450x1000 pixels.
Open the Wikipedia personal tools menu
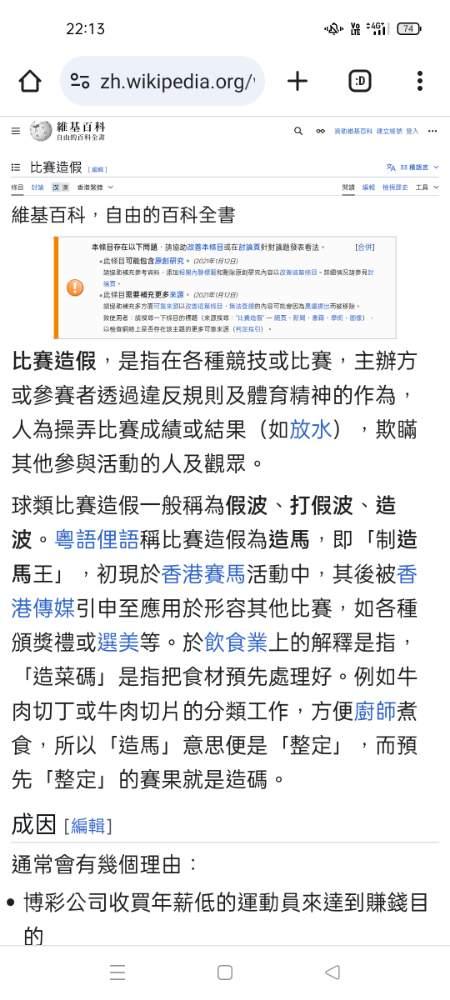point(433,131)
